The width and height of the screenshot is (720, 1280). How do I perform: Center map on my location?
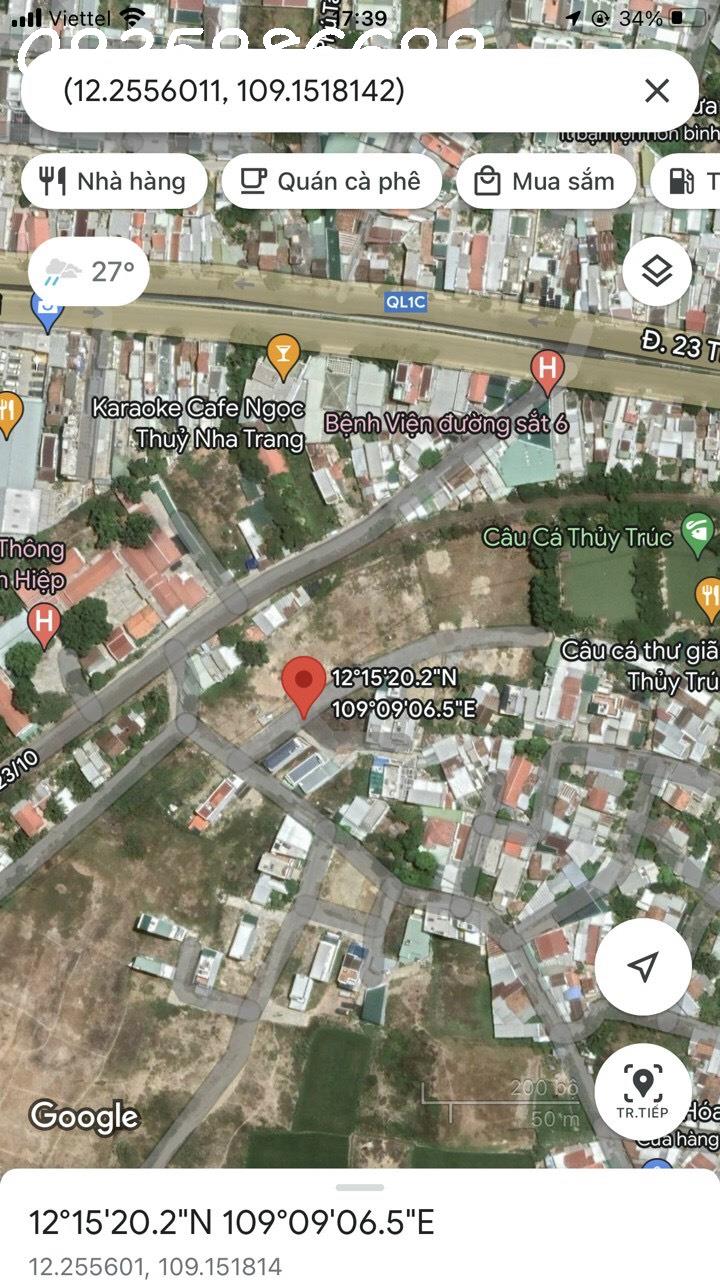(x=643, y=965)
